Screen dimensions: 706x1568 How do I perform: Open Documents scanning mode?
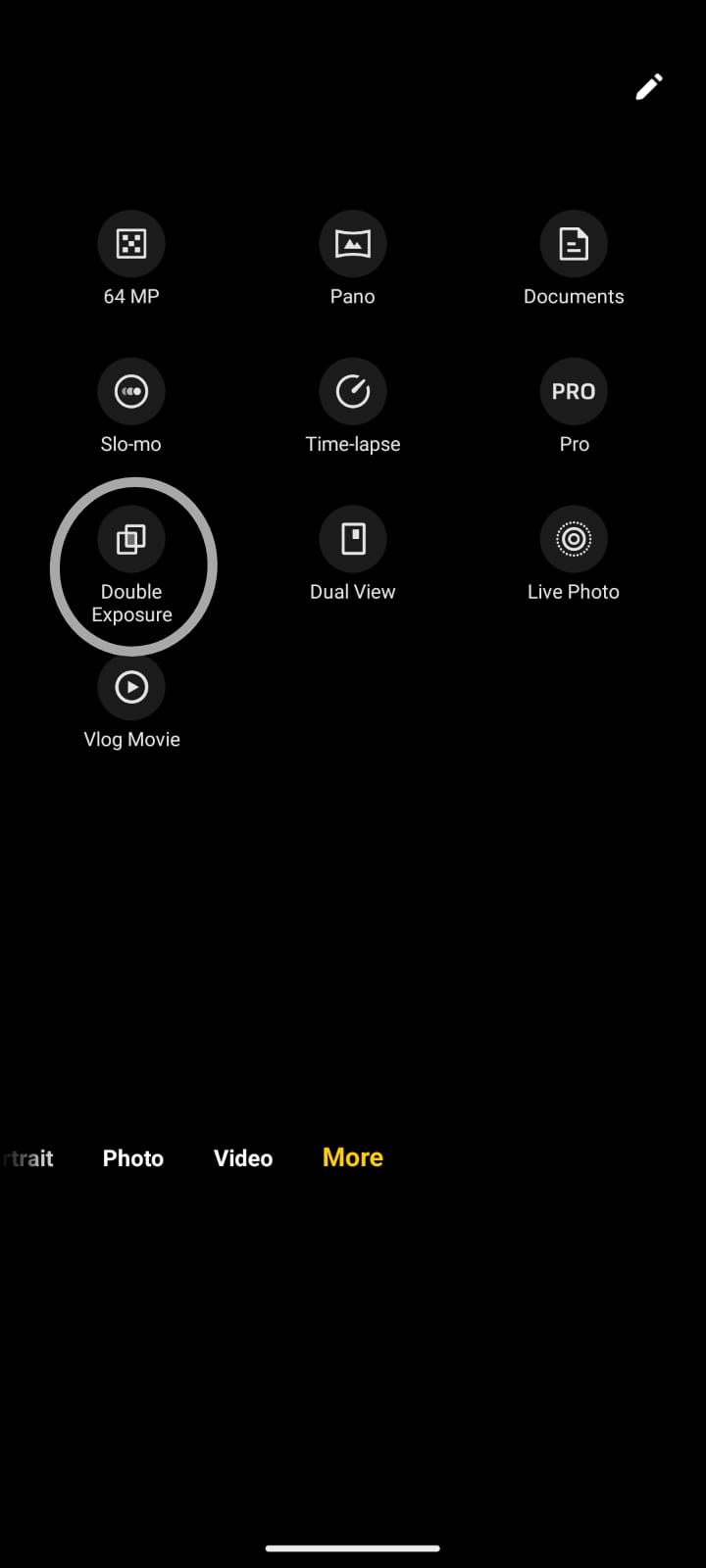point(574,244)
